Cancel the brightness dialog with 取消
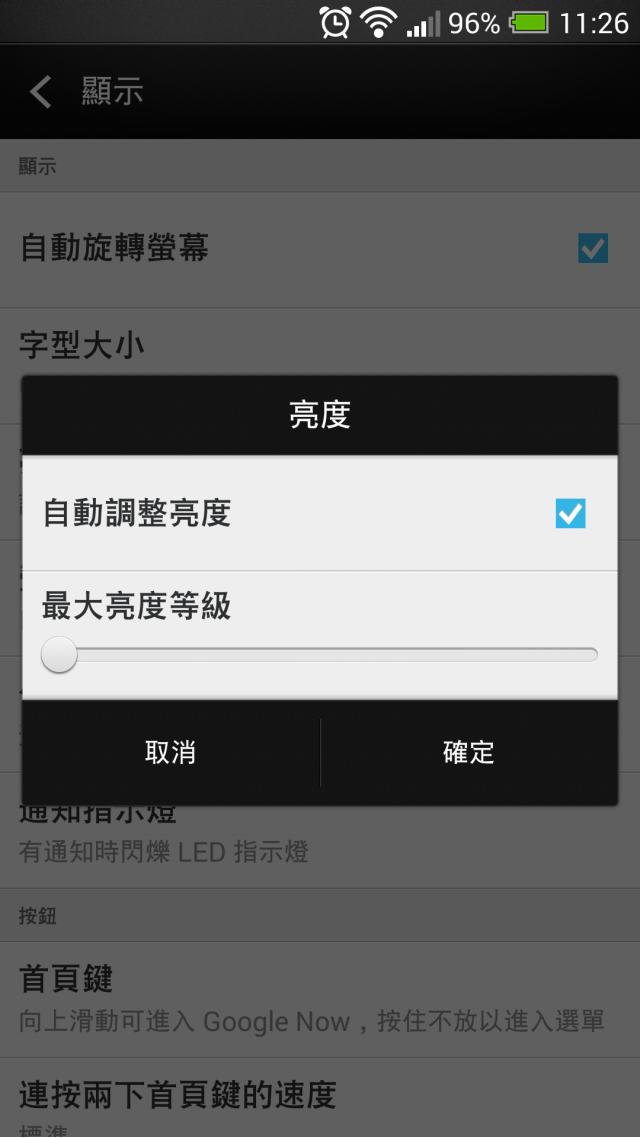Image resolution: width=640 pixels, height=1138 pixels. pos(170,752)
